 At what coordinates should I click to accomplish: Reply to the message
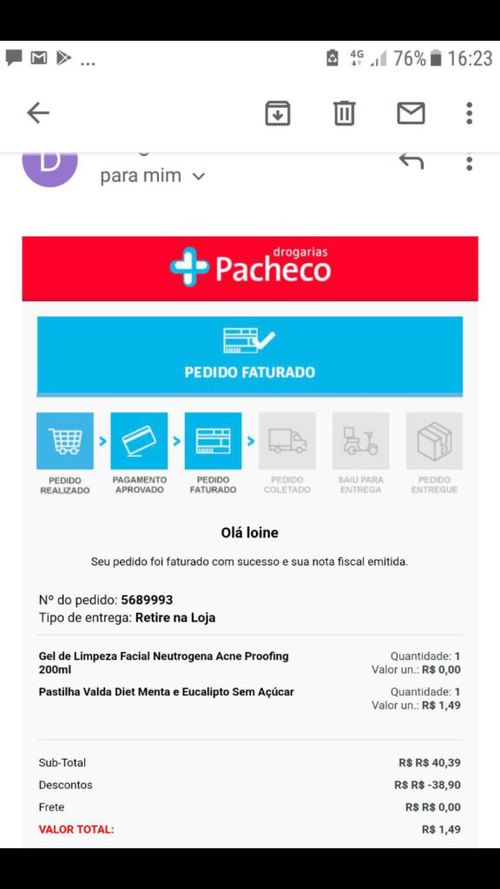pos(411,162)
